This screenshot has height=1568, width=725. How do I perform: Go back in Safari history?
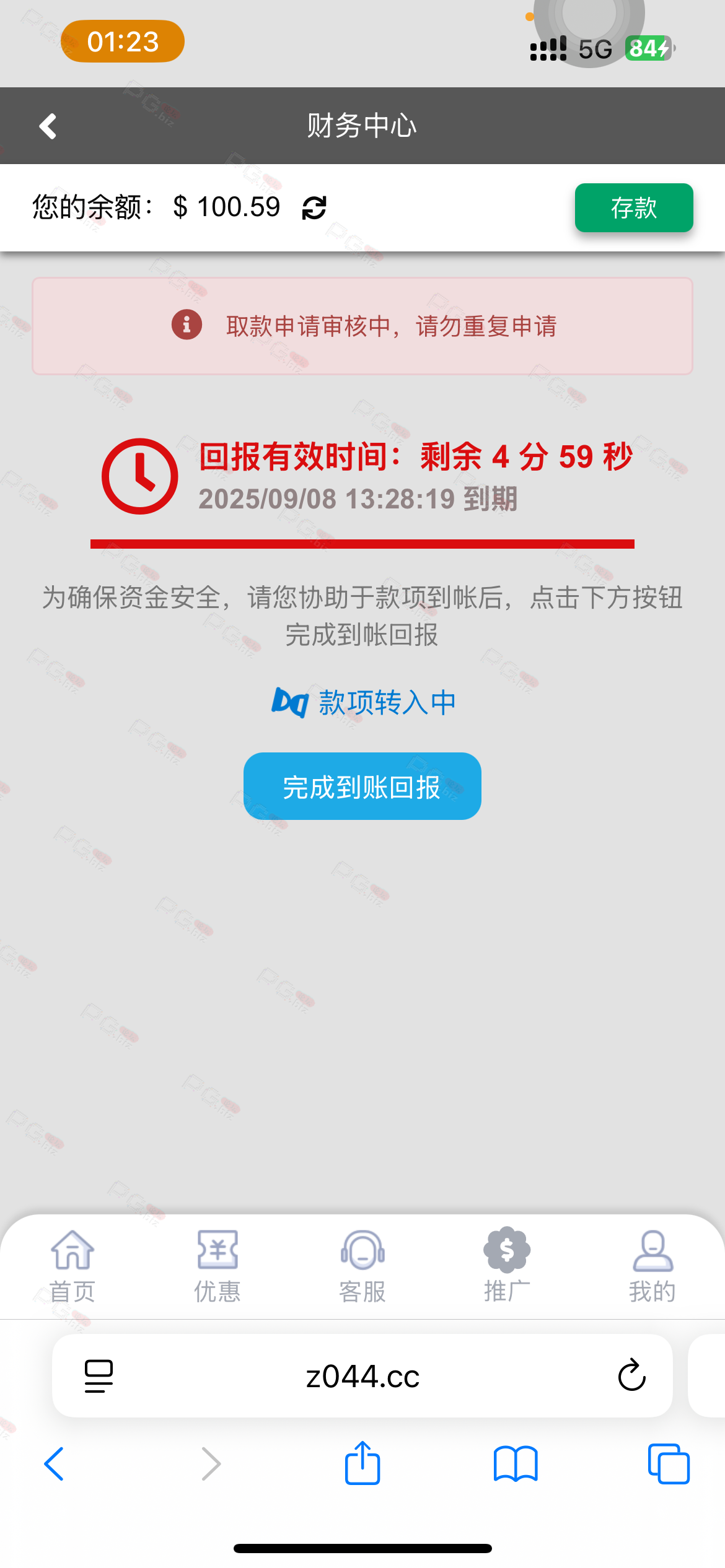pos(55,1464)
